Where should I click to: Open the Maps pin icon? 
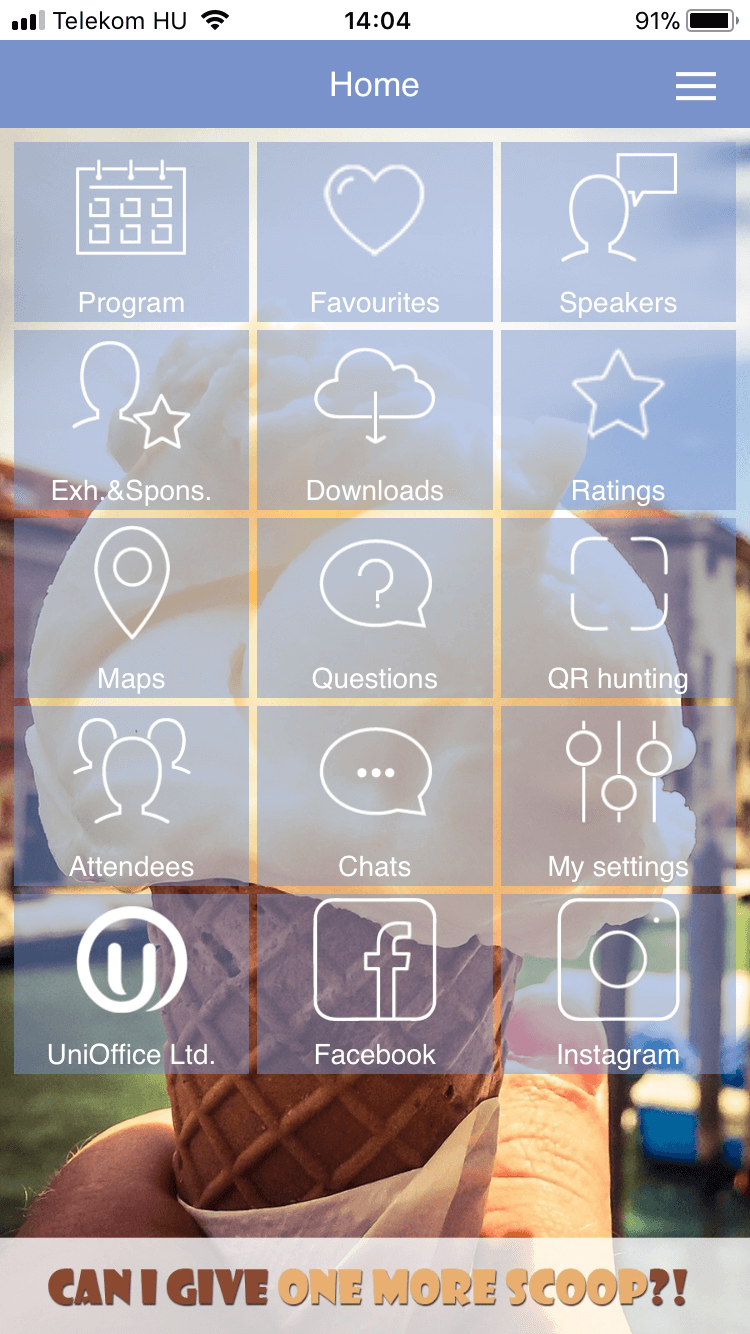(x=131, y=606)
